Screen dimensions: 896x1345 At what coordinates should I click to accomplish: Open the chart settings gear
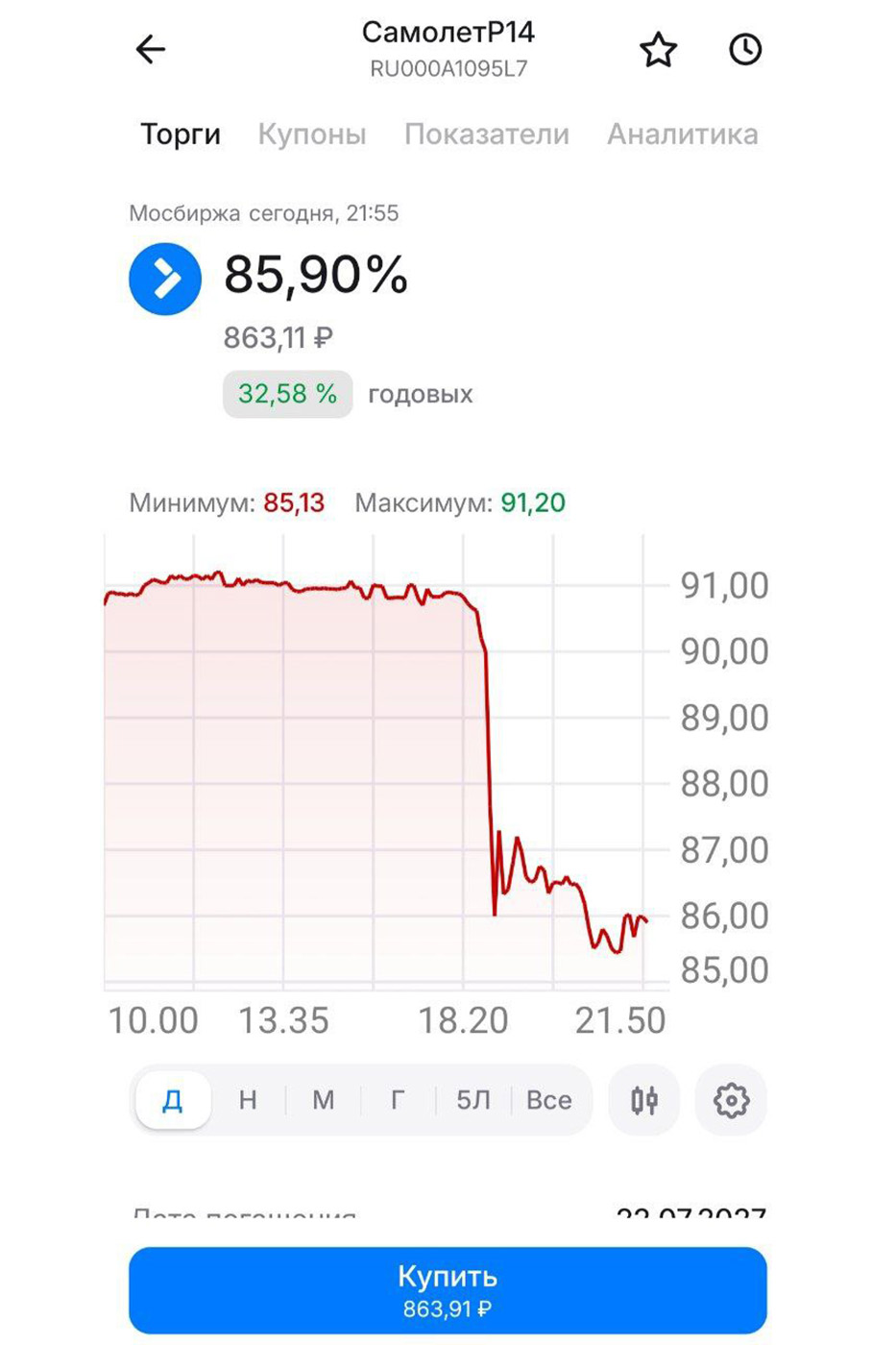coord(731,1100)
